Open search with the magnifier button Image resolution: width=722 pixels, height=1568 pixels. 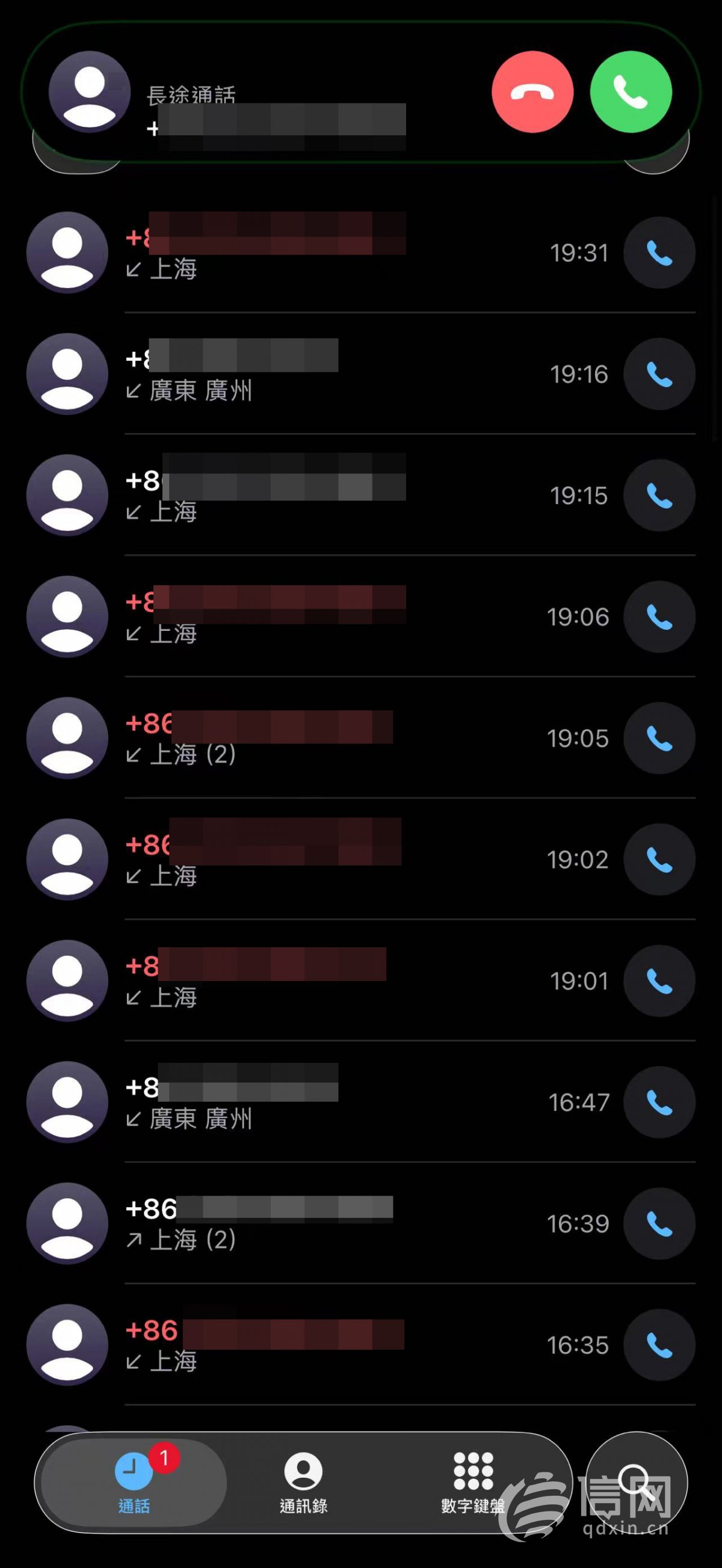[636, 1481]
